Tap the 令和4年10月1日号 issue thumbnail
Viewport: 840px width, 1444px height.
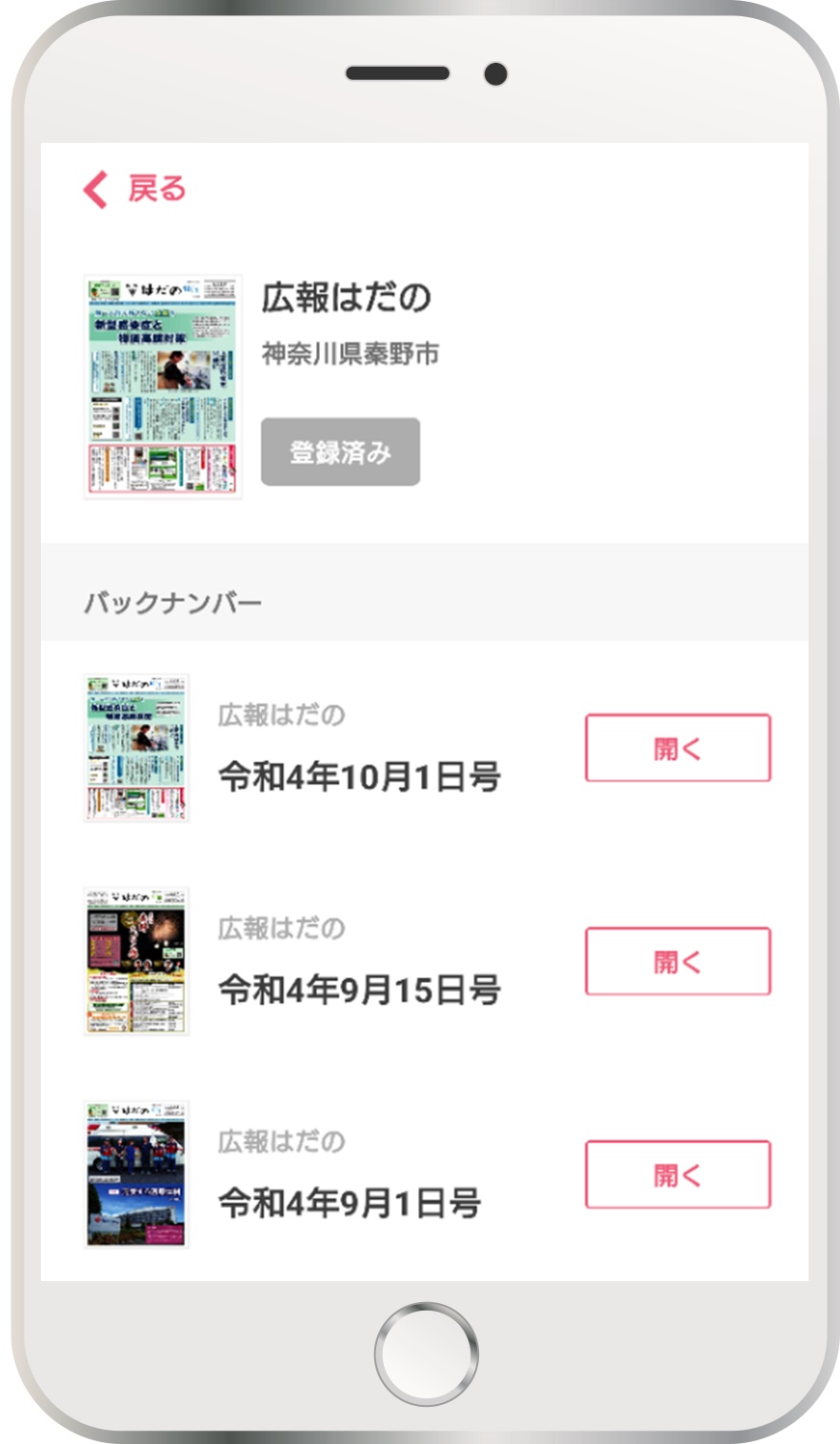(136, 749)
